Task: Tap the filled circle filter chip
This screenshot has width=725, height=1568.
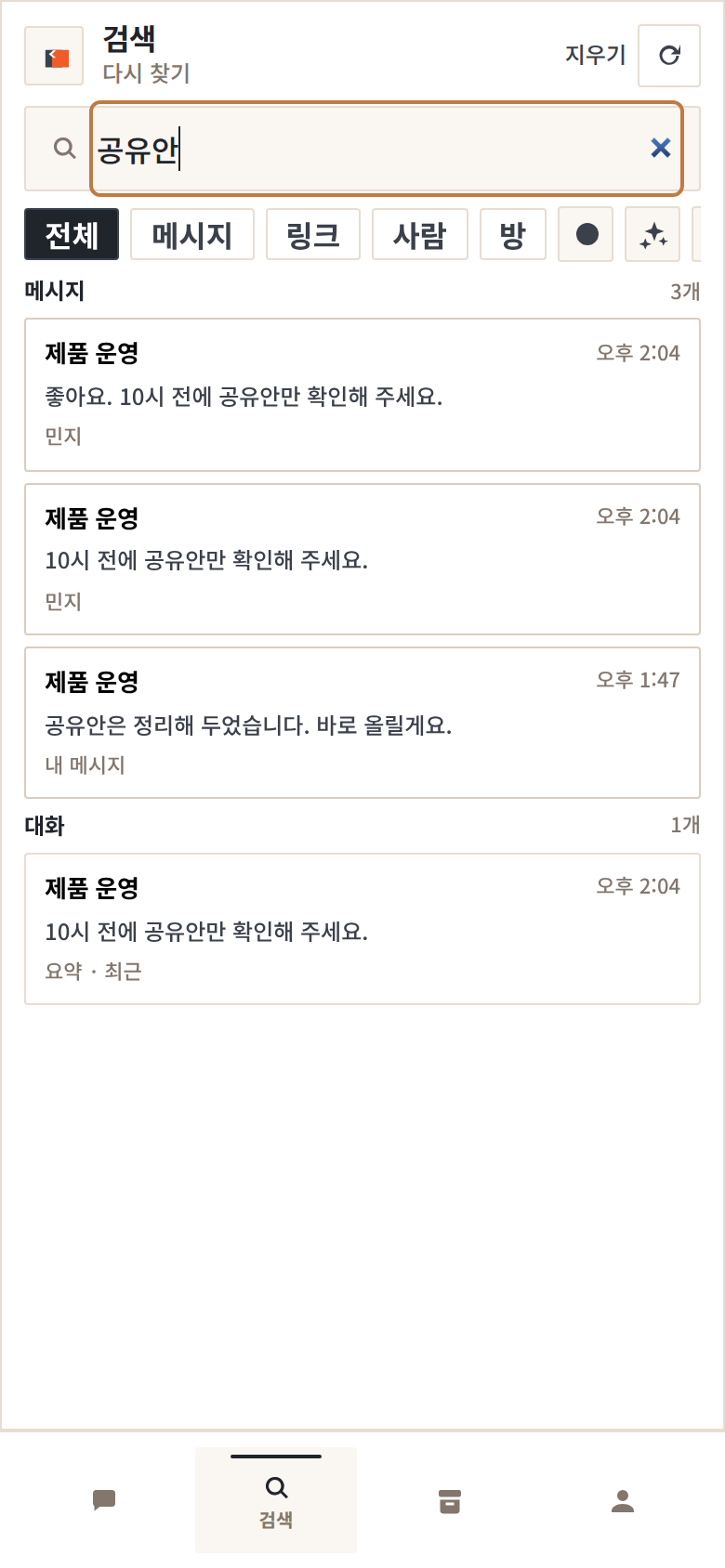Action: tap(586, 234)
